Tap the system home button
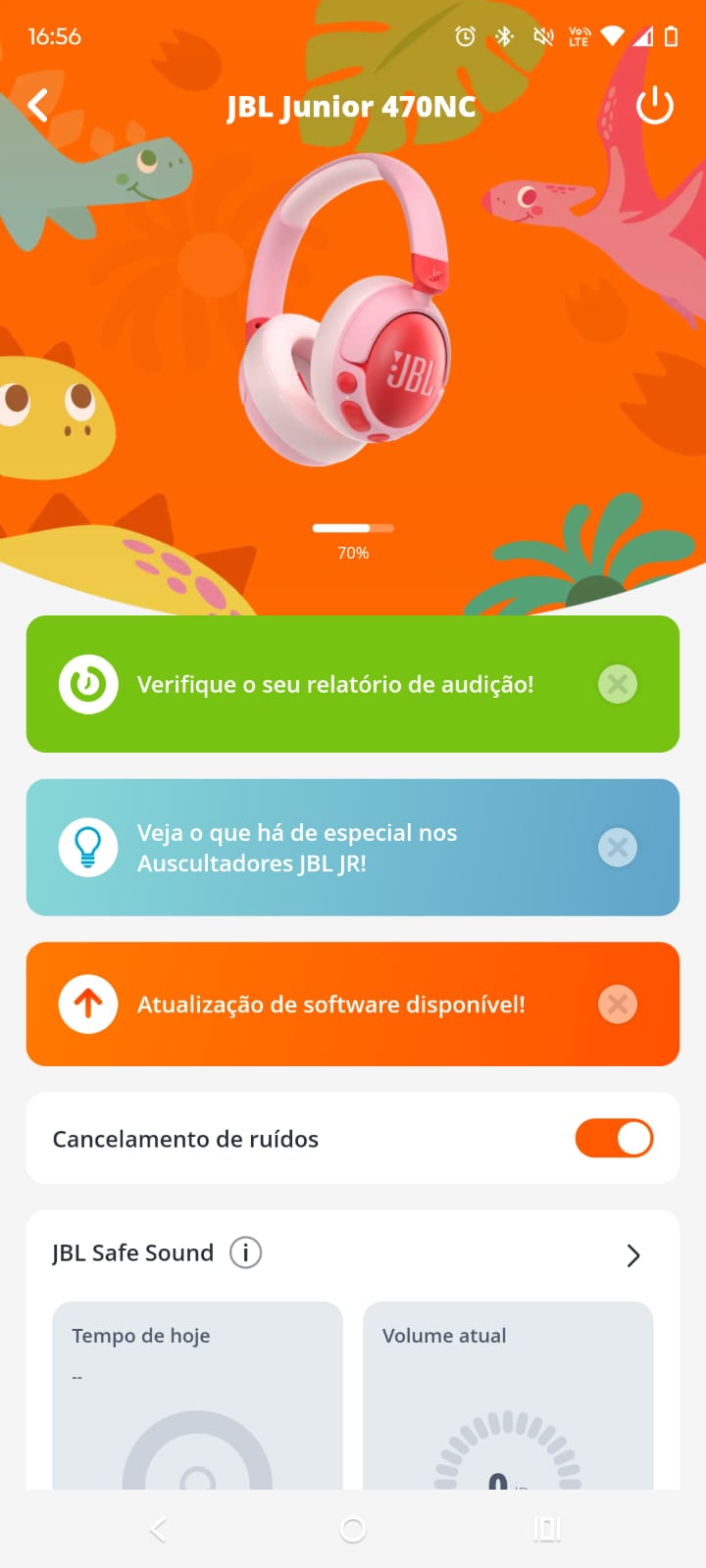This screenshot has height=1568, width=706. click(353, 1529)
